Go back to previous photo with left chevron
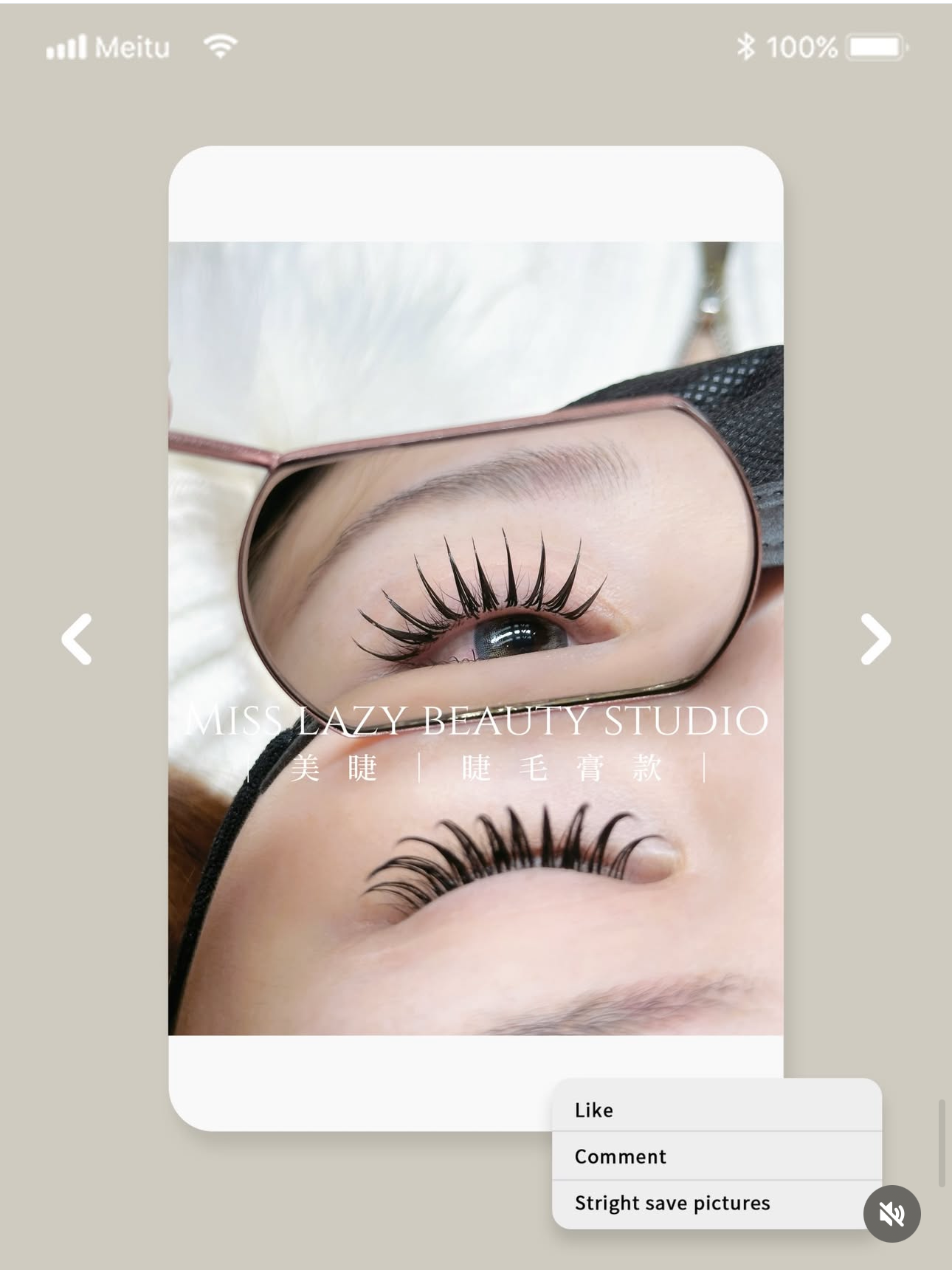This screenshot has width=952, height=1270. [76, 639]
